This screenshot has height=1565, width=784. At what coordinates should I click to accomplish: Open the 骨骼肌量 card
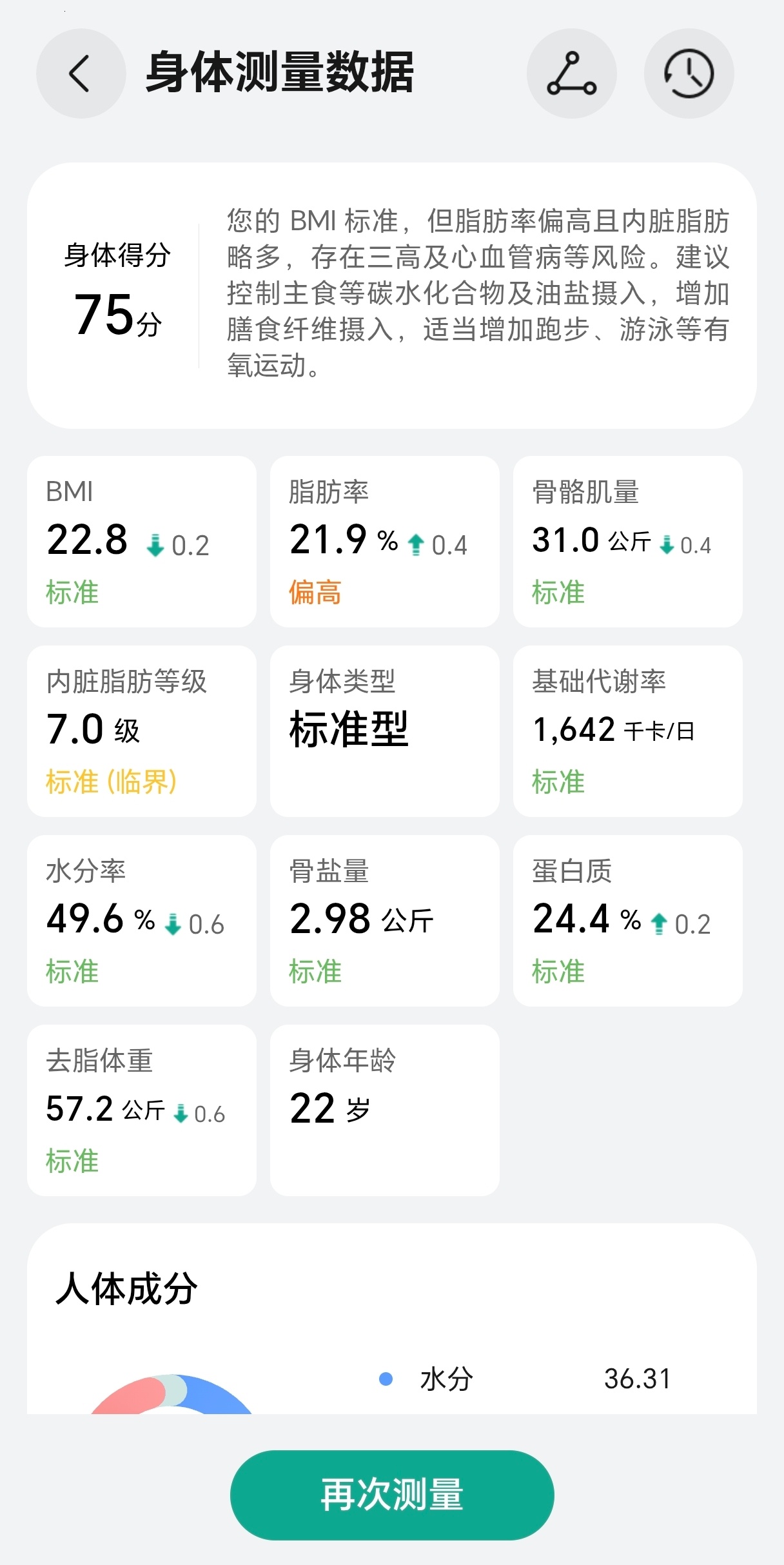tap(628, 542)
